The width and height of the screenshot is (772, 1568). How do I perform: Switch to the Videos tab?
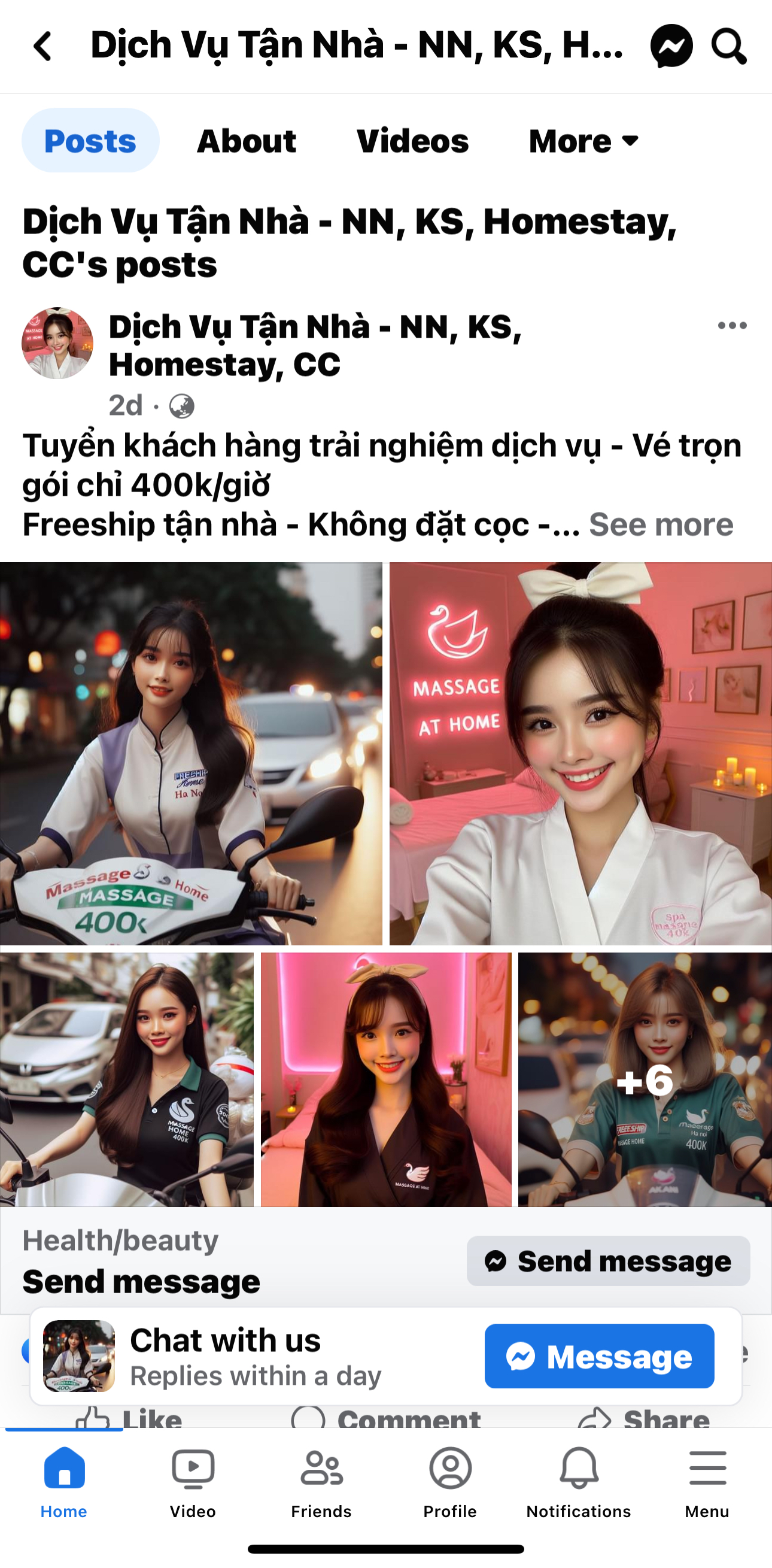tap(412, 141)
